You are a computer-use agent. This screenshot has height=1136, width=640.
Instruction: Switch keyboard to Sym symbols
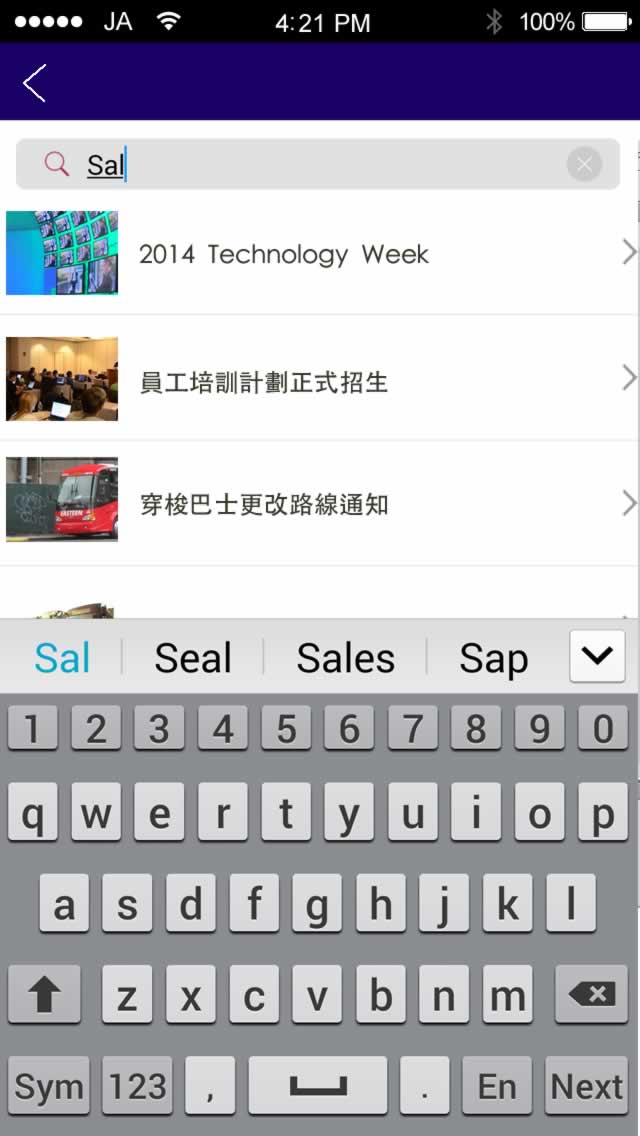click(x=49, y=1086)
